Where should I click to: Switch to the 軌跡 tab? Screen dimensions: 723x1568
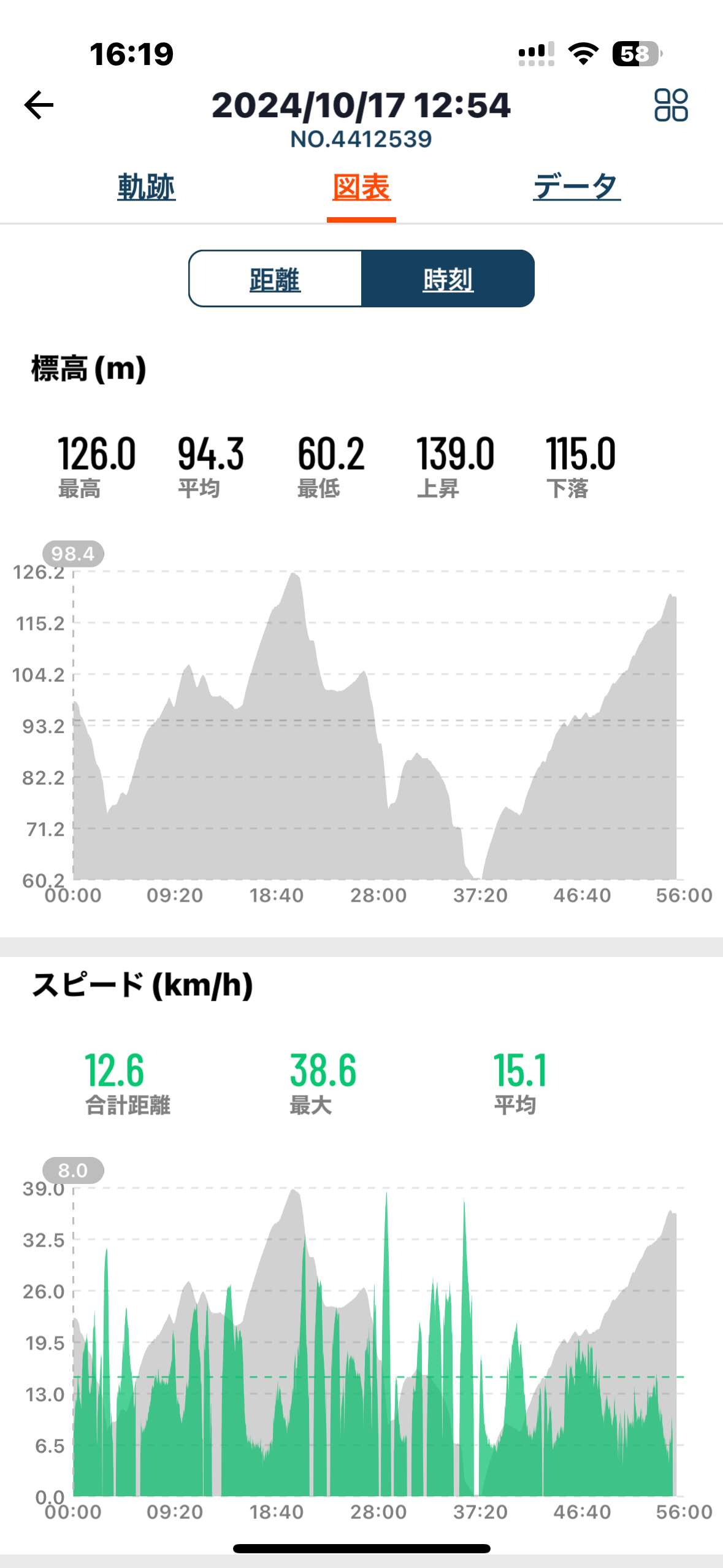[146, 187]
